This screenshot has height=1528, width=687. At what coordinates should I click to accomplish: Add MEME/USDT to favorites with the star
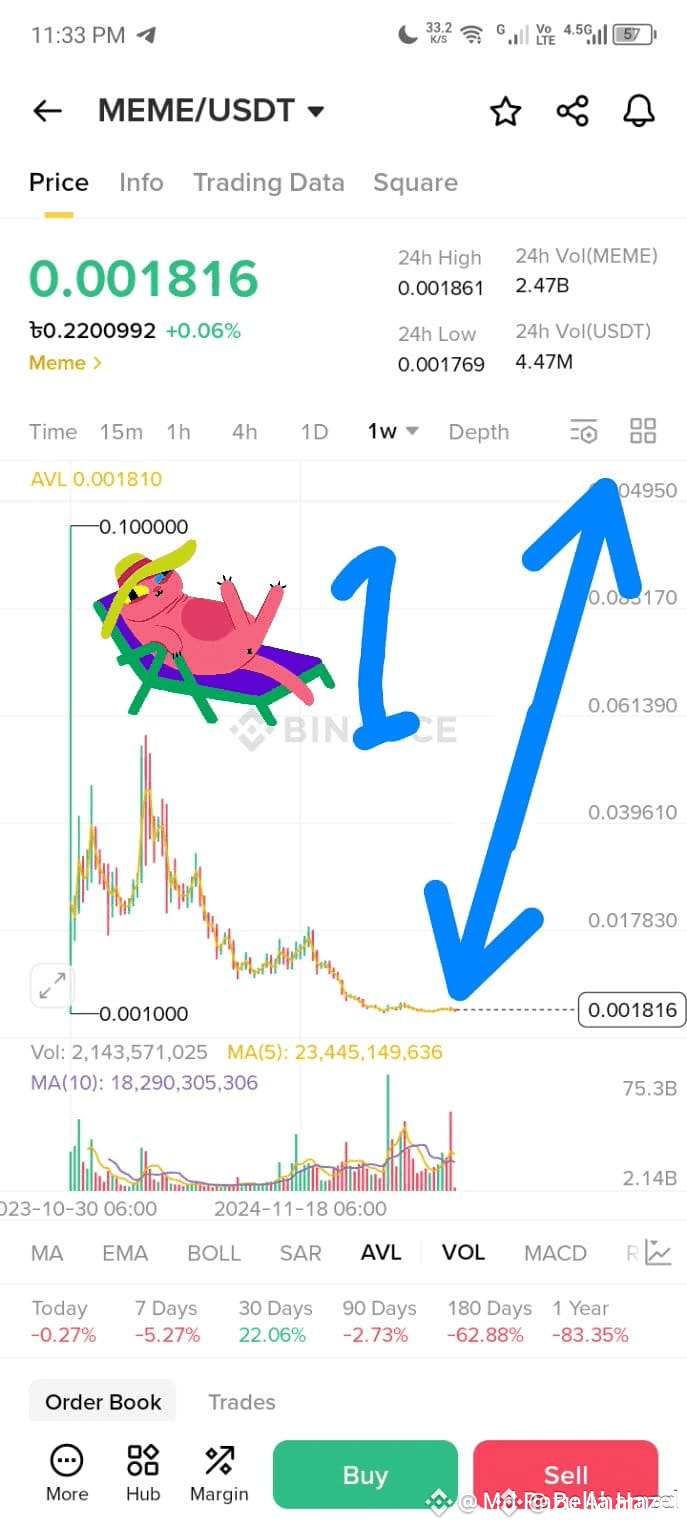tap(505, 111)
